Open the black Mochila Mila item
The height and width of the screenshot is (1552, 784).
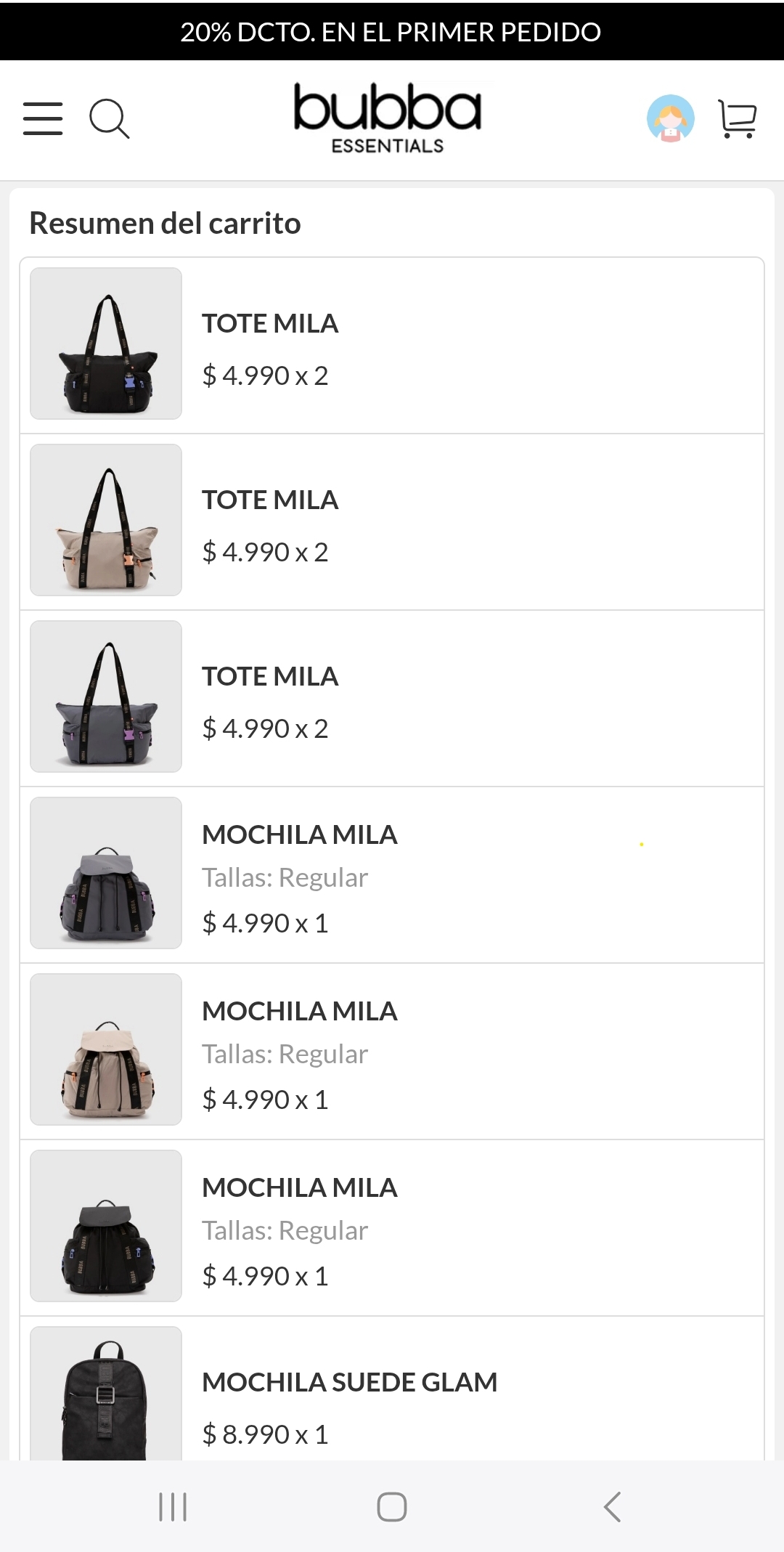pyautogui.click(x=392, y=1228)
